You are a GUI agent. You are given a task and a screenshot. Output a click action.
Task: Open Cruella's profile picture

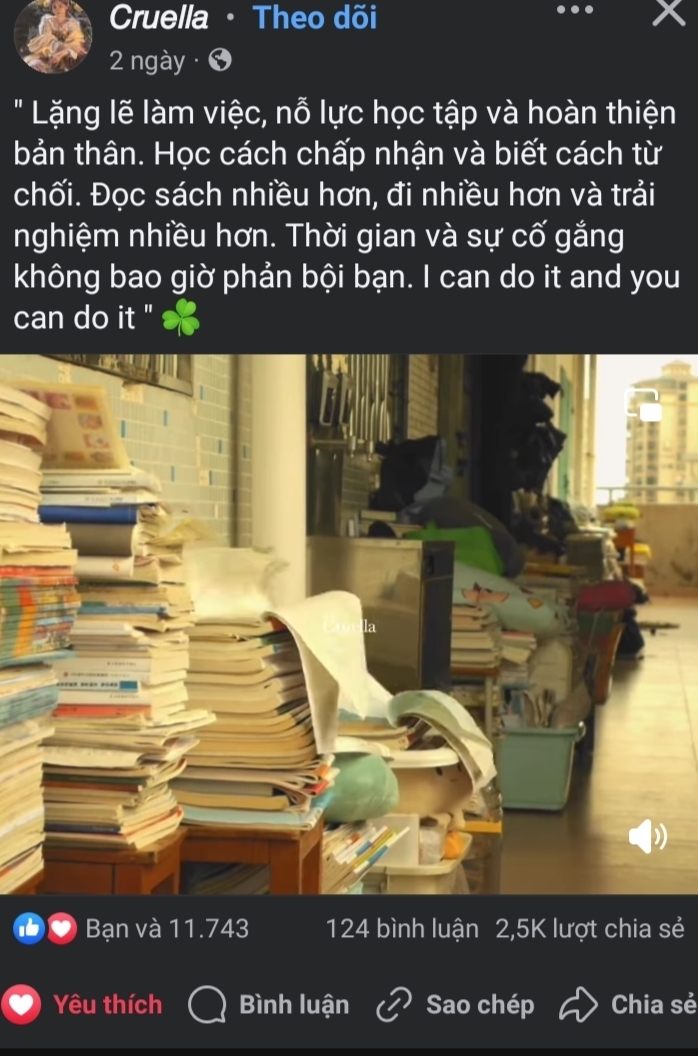coord(52,37)
